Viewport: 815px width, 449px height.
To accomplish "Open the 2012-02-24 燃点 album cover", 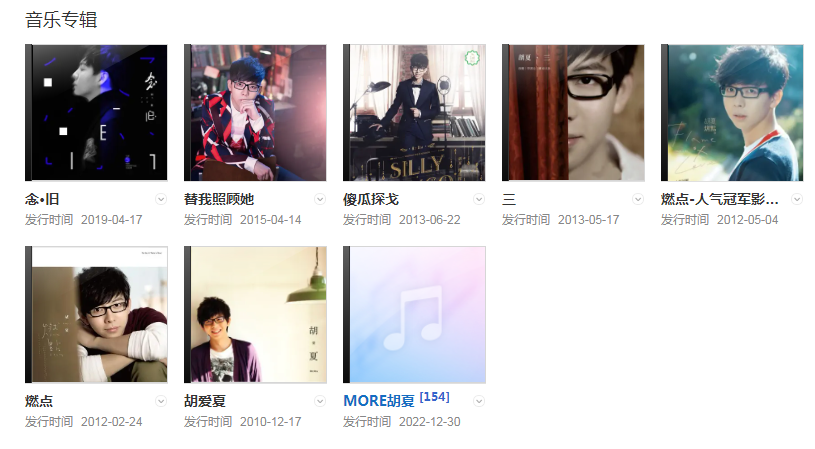I will 96,314.
